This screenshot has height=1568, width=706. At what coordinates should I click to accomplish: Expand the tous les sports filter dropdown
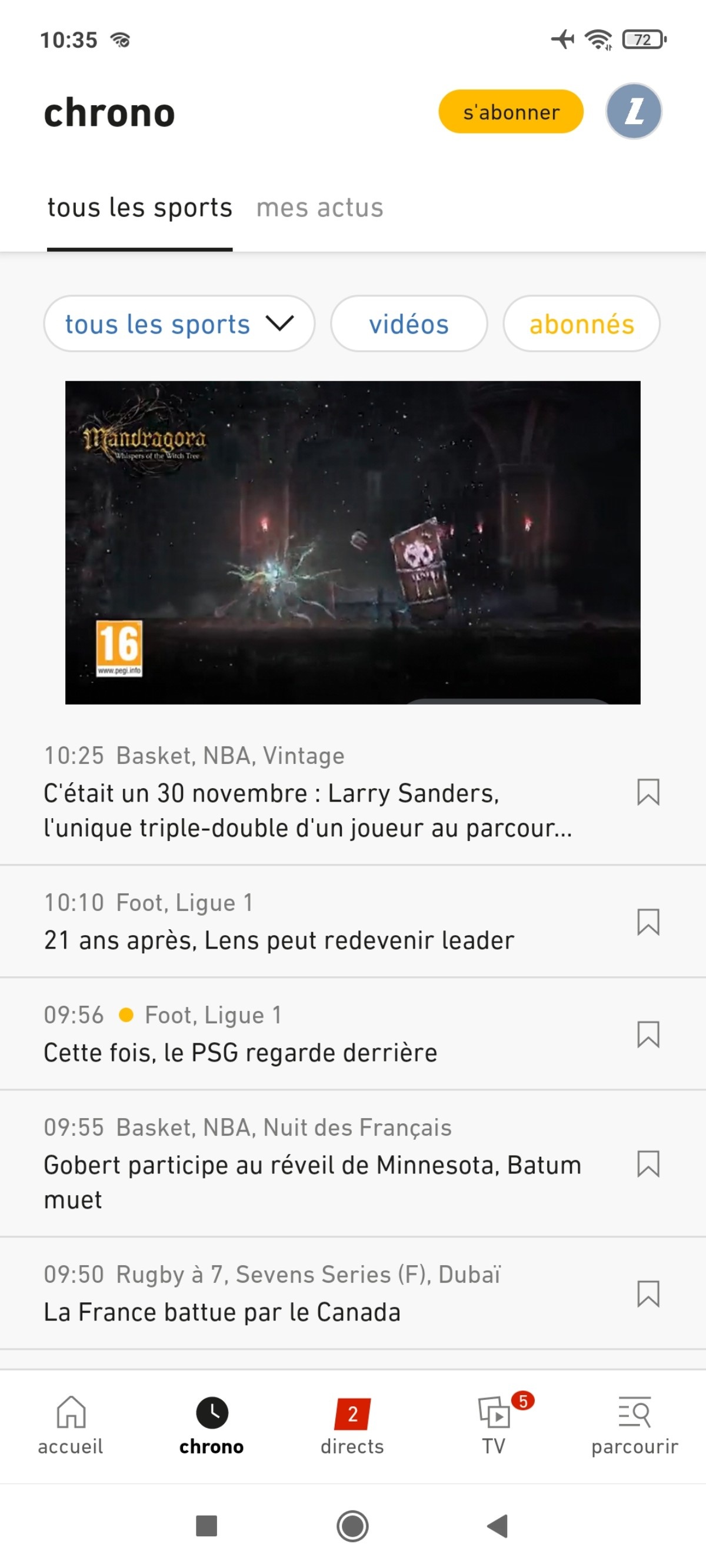178,324
